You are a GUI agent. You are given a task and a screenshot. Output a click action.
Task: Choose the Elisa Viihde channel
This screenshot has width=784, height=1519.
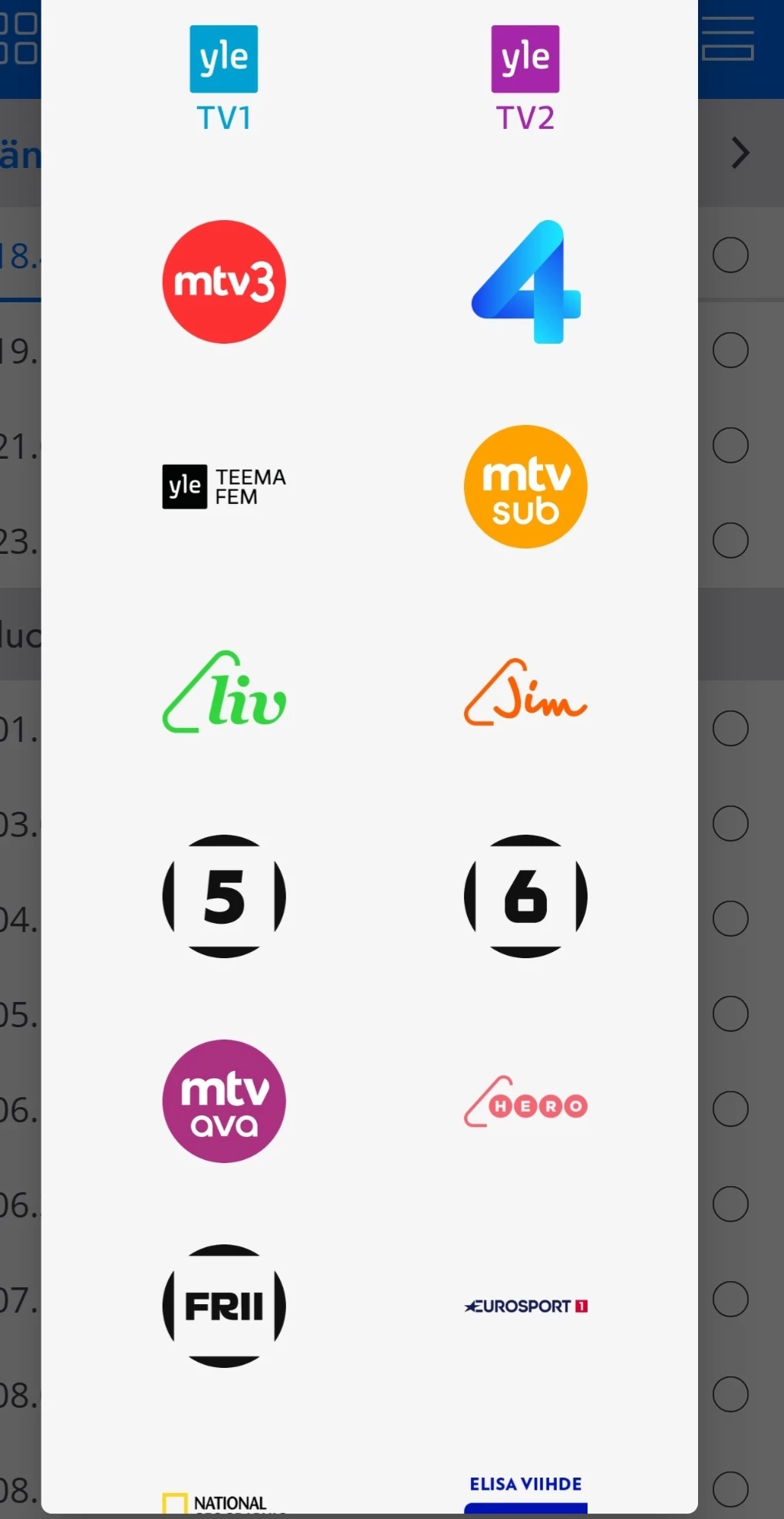point(525,1493)
